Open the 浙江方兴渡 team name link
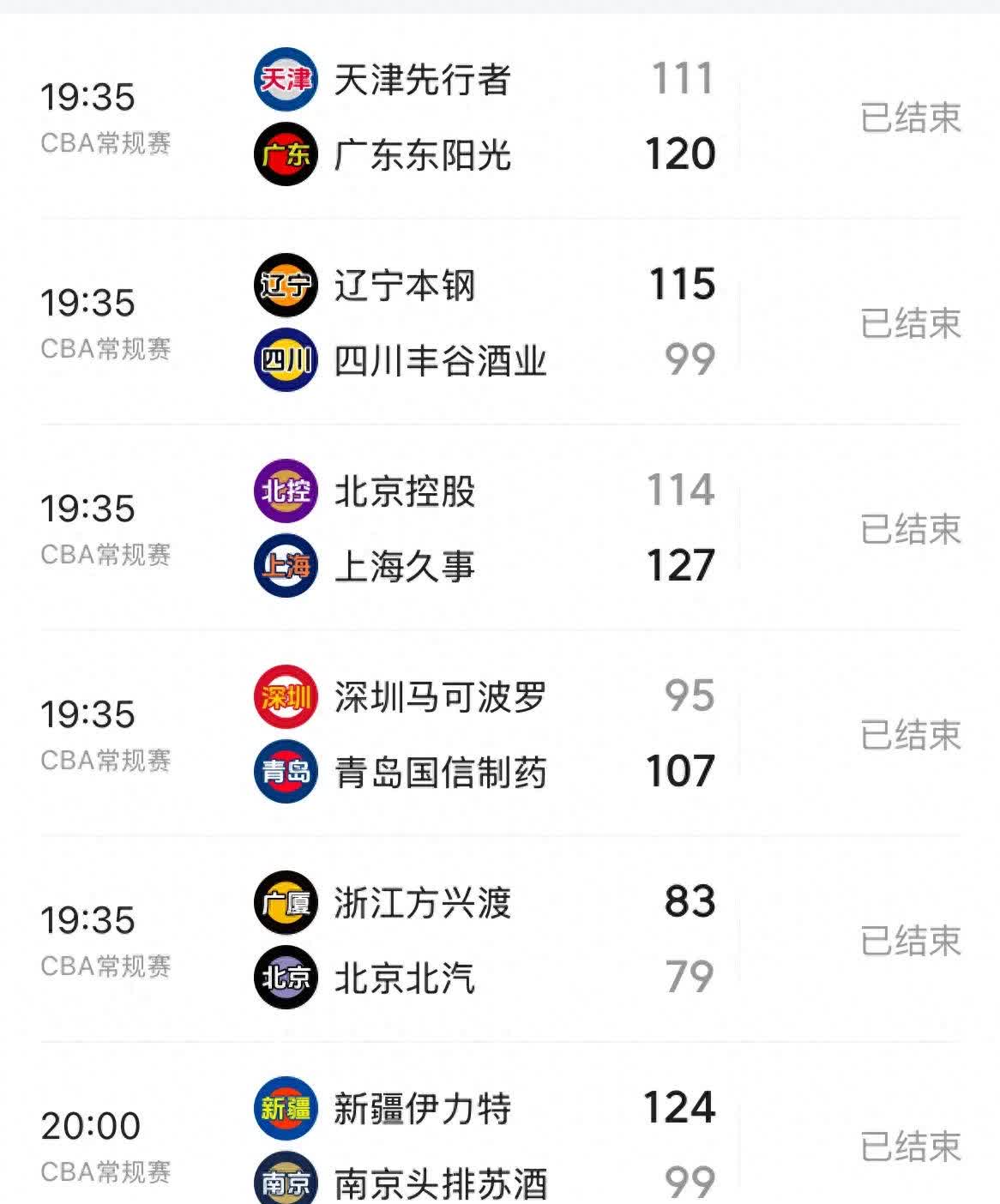The height and width of the screenshot is (1204, 1000). coord(424,901)
